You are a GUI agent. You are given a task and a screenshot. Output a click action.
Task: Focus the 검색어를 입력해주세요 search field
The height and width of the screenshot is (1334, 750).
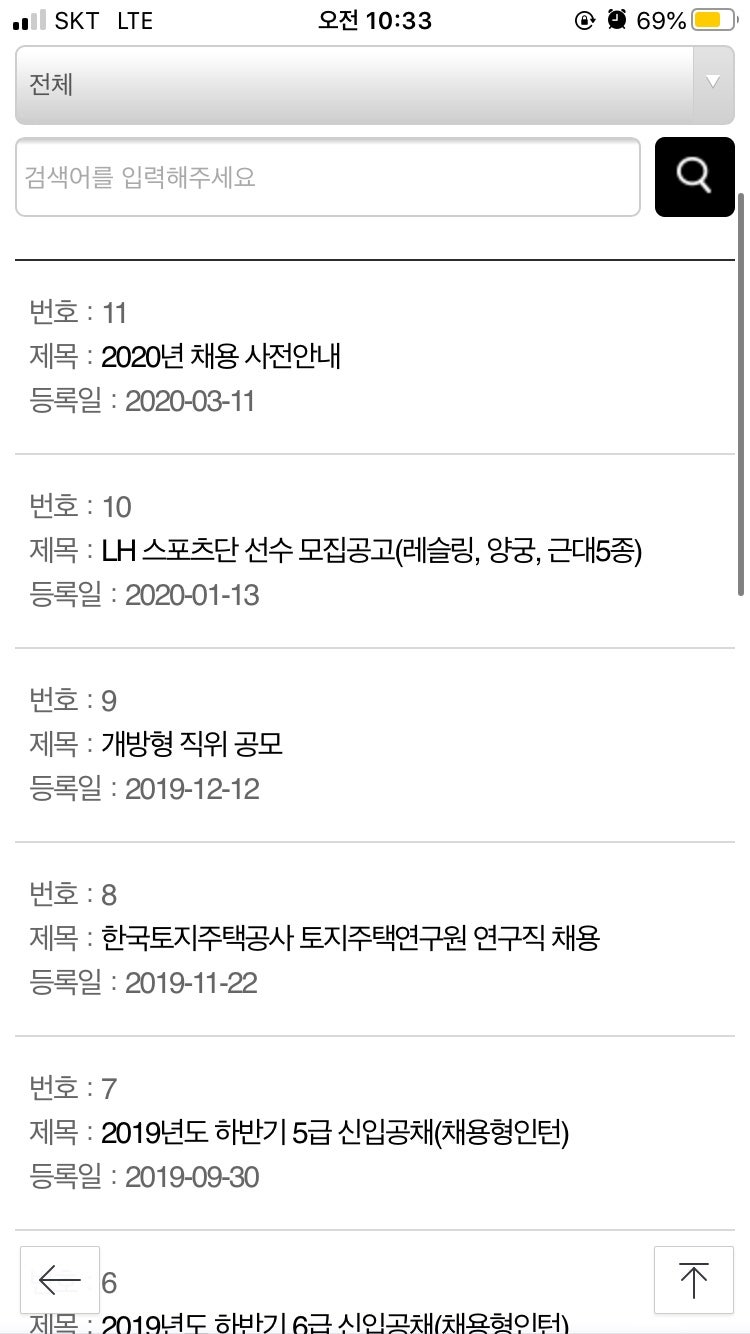tap(327, 177)
